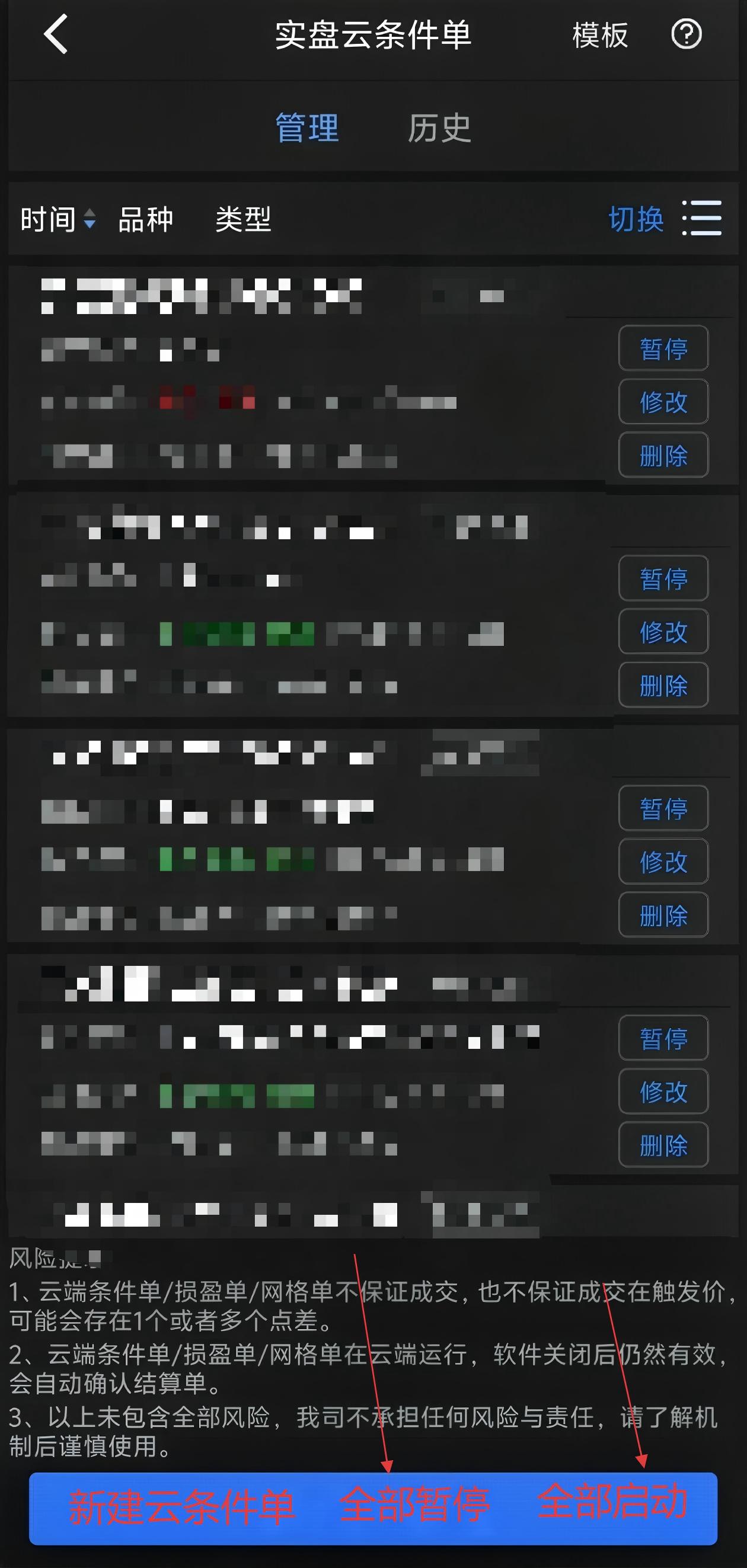Sort the list by 时间
This screenshot has width=747, height=1568.
(58, 219)
